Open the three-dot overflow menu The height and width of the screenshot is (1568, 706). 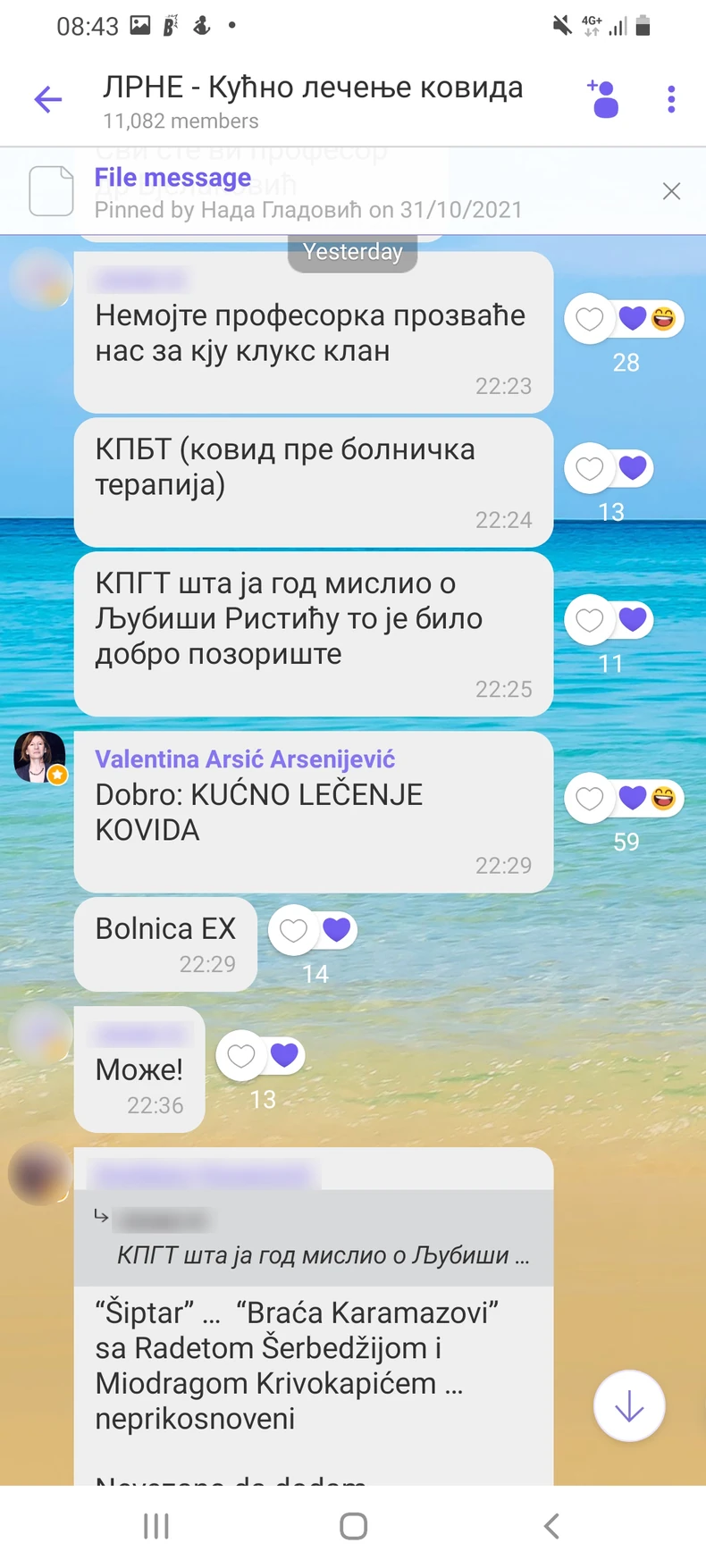tap(671, 99)
